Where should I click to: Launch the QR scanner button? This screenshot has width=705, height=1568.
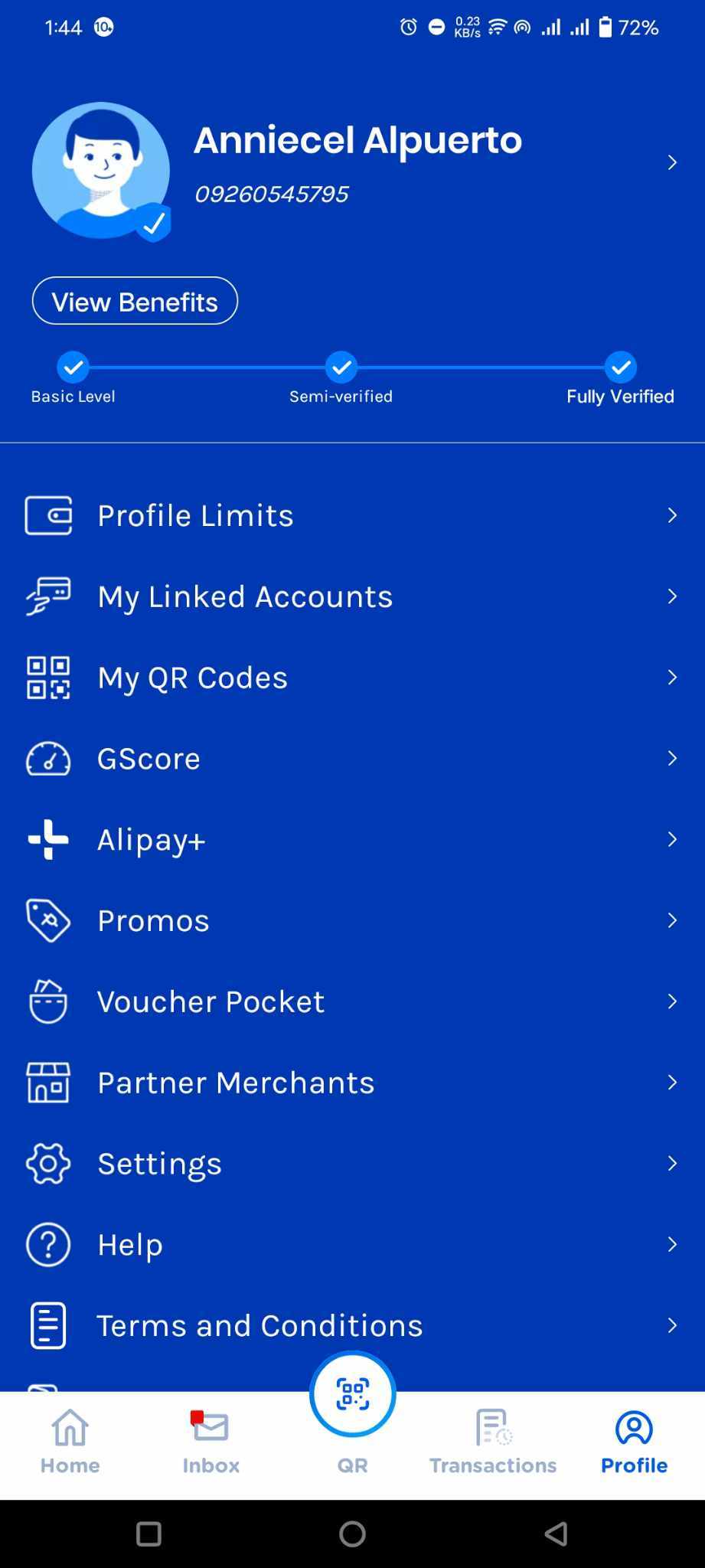click(x=352, y=1396)
